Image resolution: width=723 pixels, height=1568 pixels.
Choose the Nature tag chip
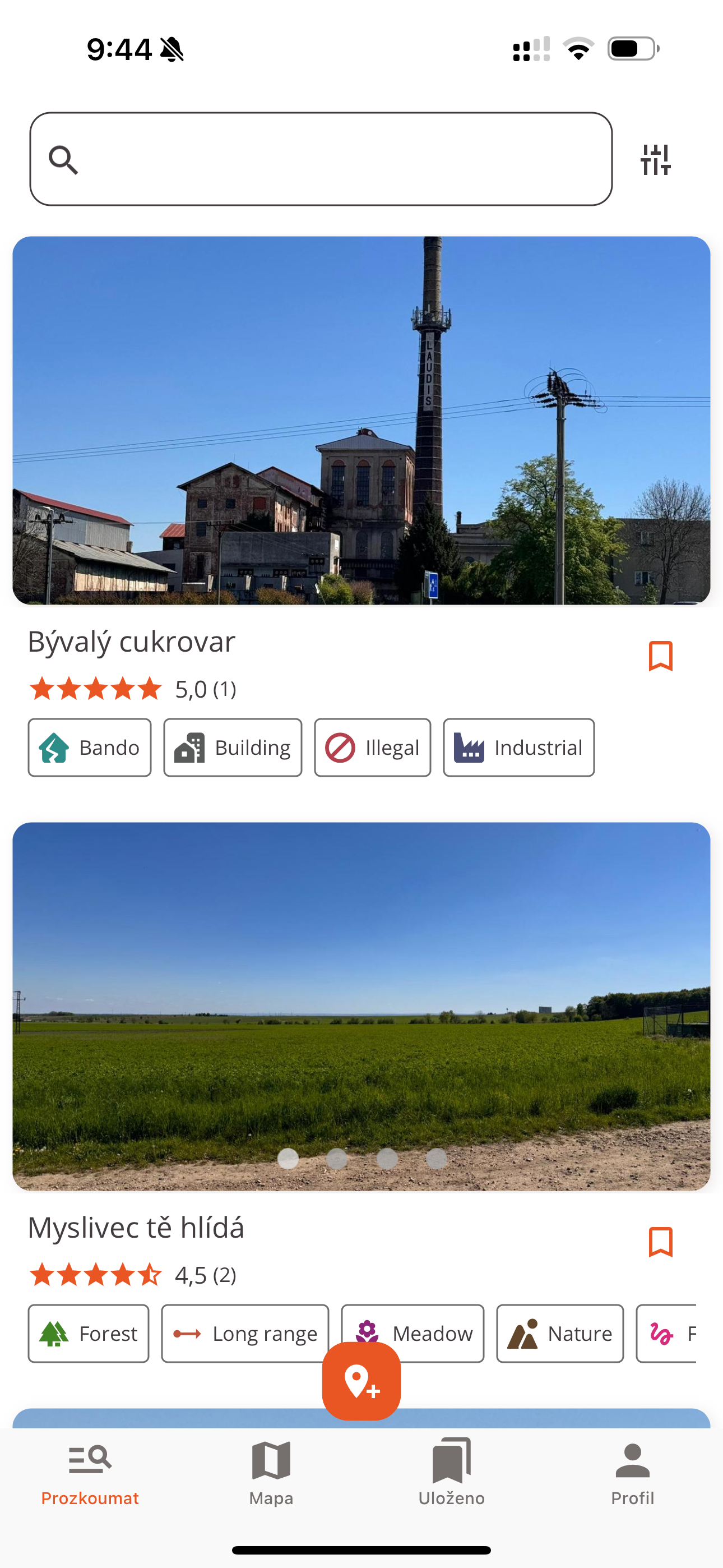tap(560, 1333)
